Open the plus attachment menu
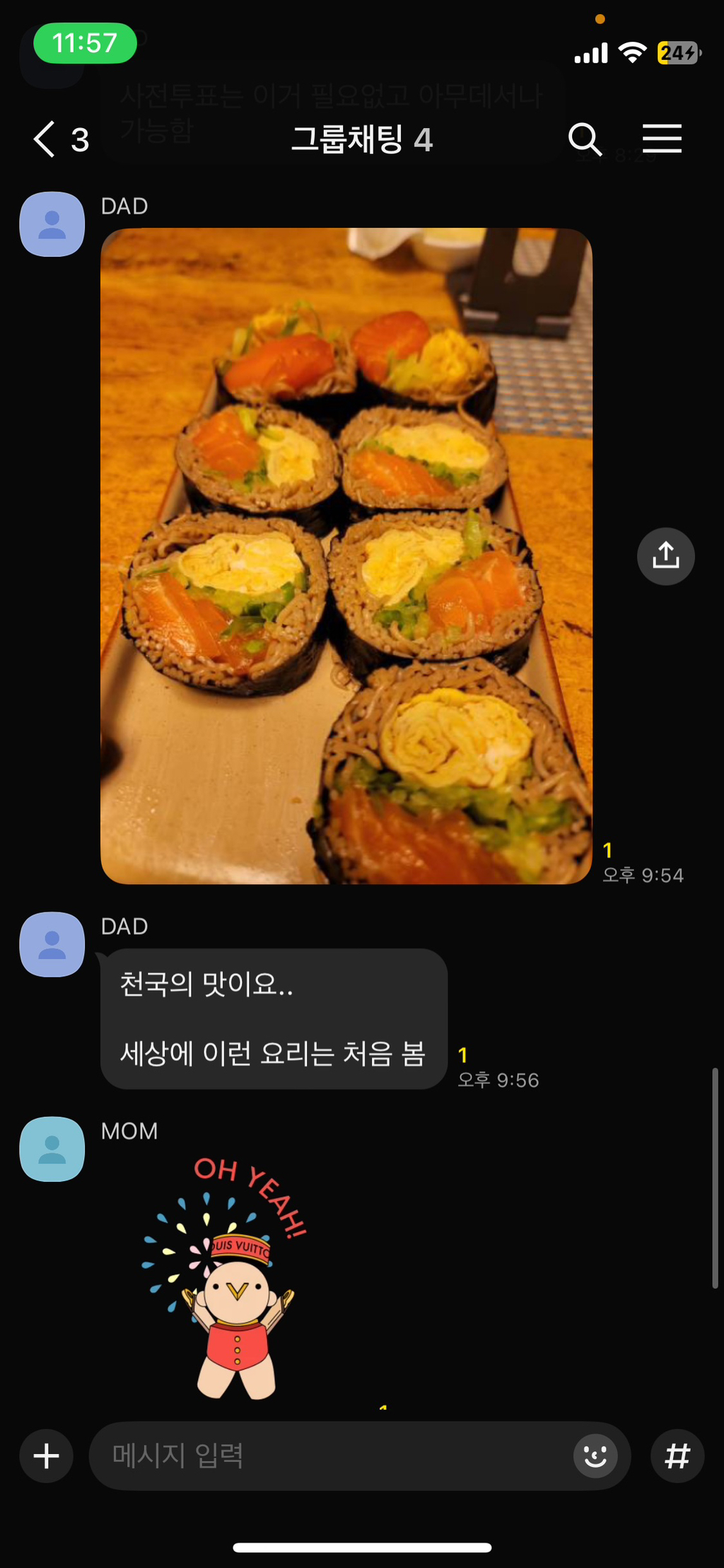The height and width of the screenshot is (1568, 724). coord(47,1456)
